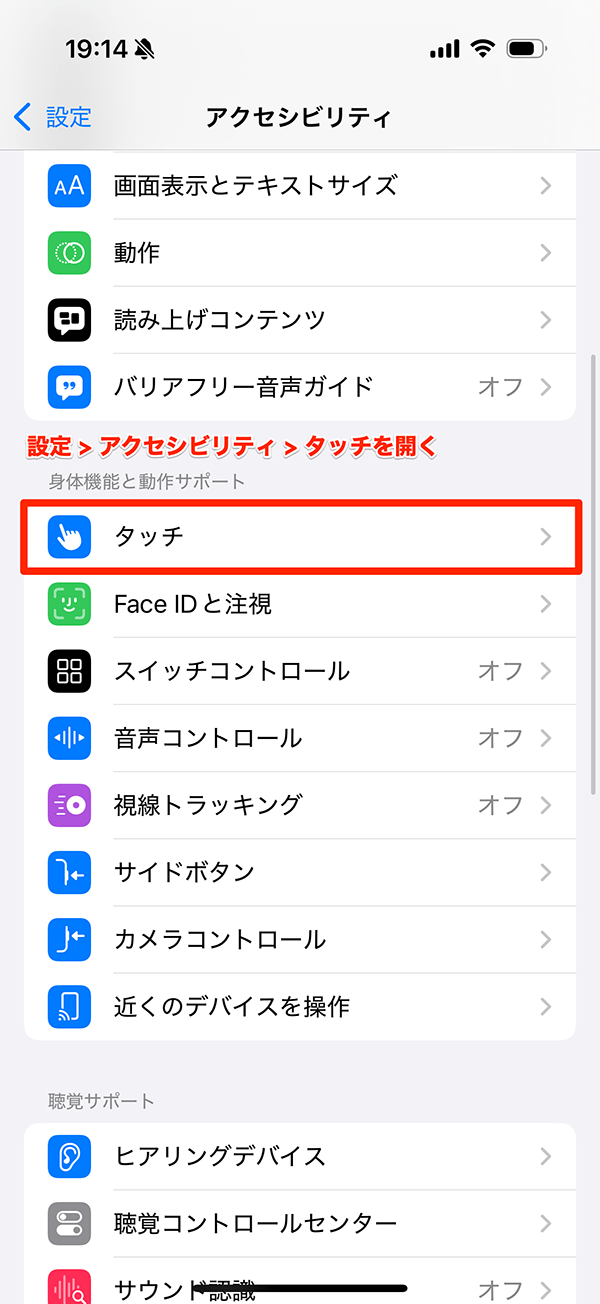Open Face IDと注視

[300, 604]
